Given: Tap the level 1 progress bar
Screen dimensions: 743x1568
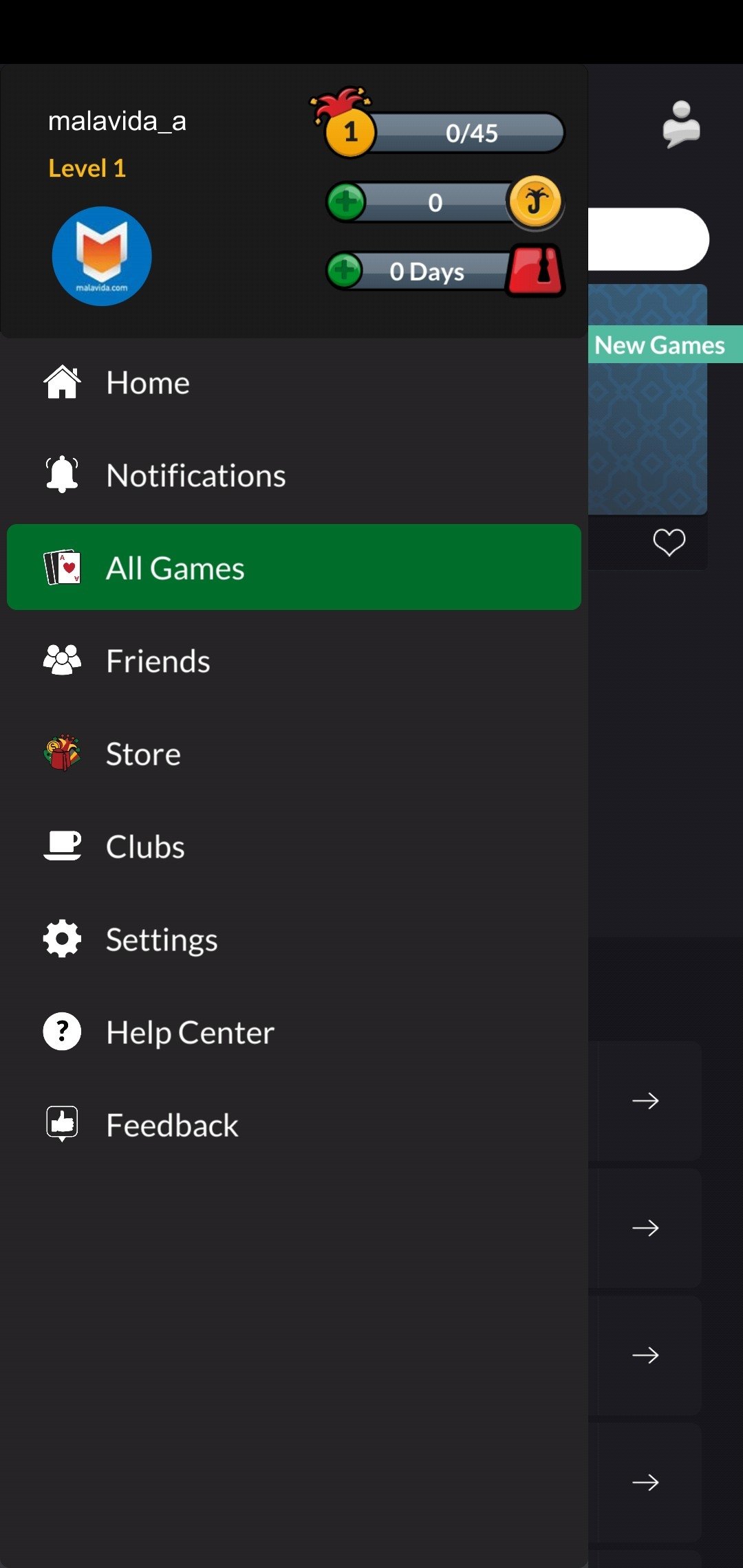Looking at the screenshot, I should click(444, 132).
